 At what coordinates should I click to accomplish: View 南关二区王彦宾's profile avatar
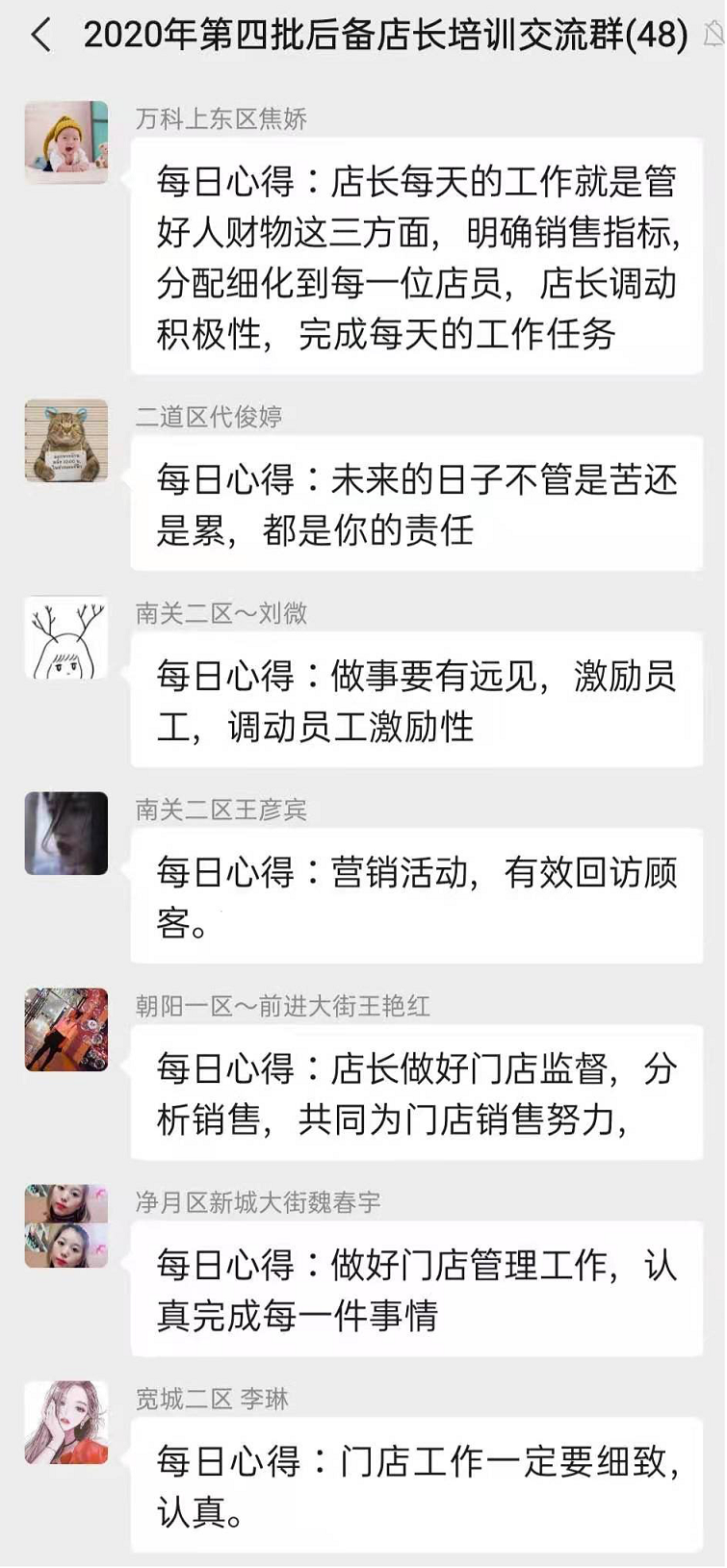(x=66, y=834)
